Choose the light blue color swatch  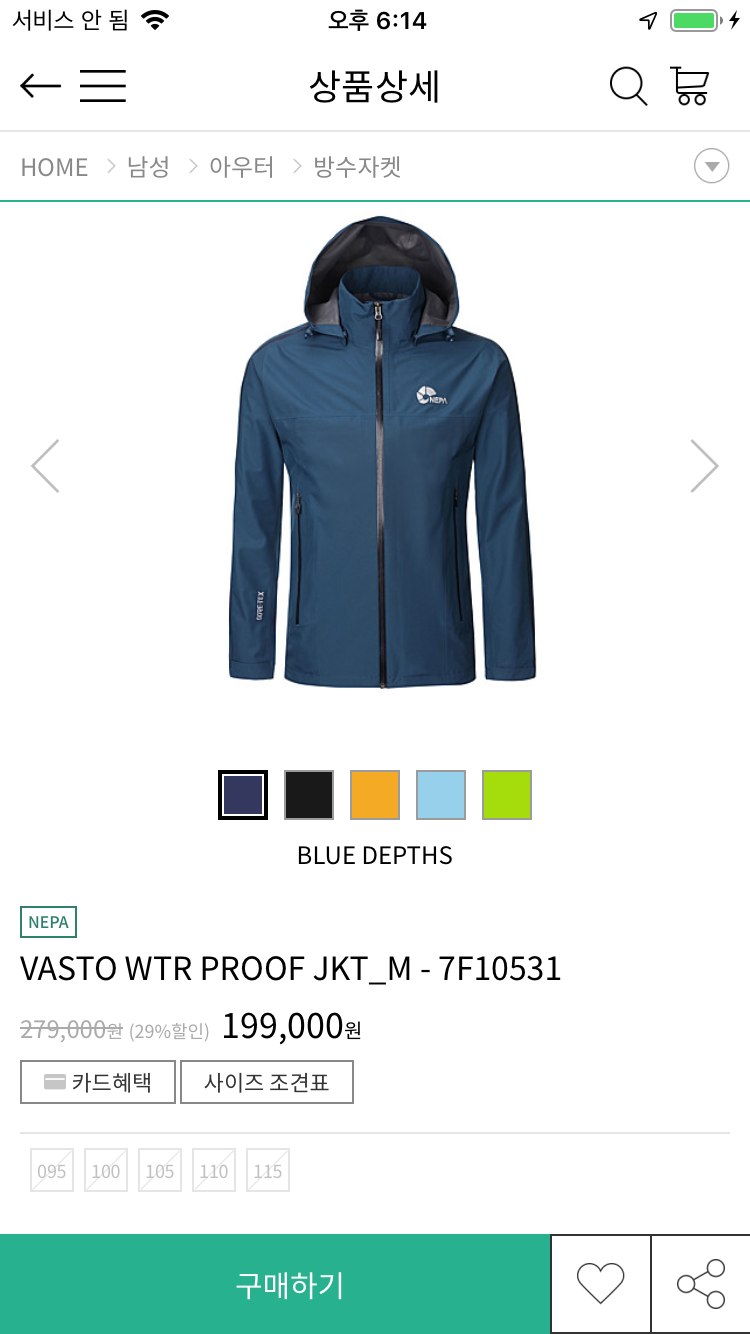tap(441, 795)
